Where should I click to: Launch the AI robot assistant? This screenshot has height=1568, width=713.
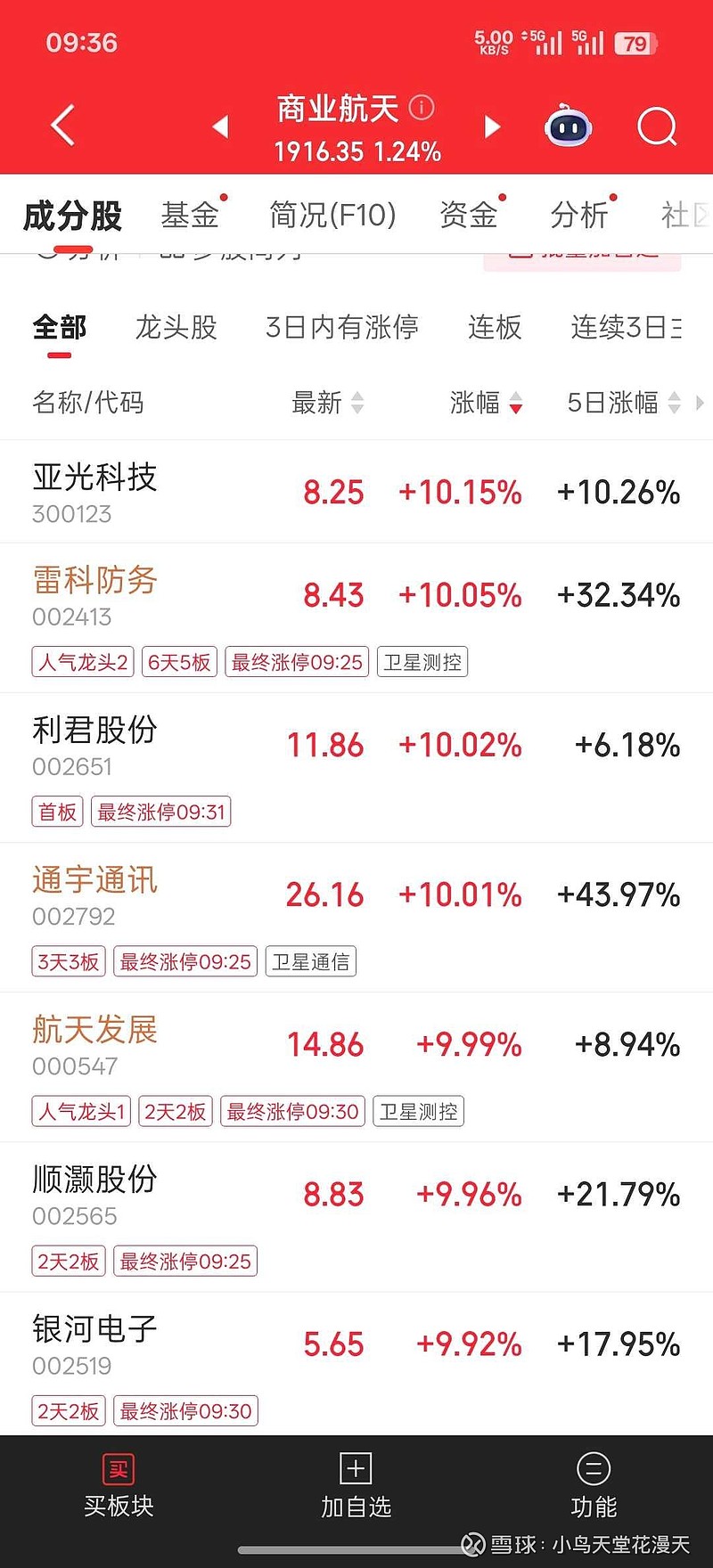click(x=568, y=126)
